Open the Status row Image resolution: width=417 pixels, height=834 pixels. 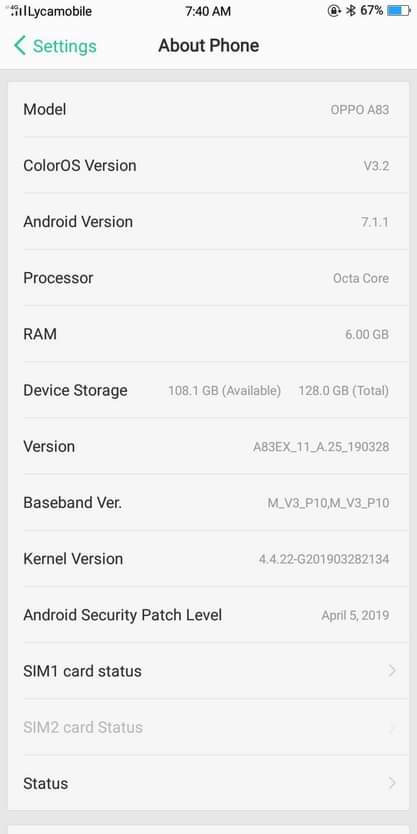coord(208,783)
